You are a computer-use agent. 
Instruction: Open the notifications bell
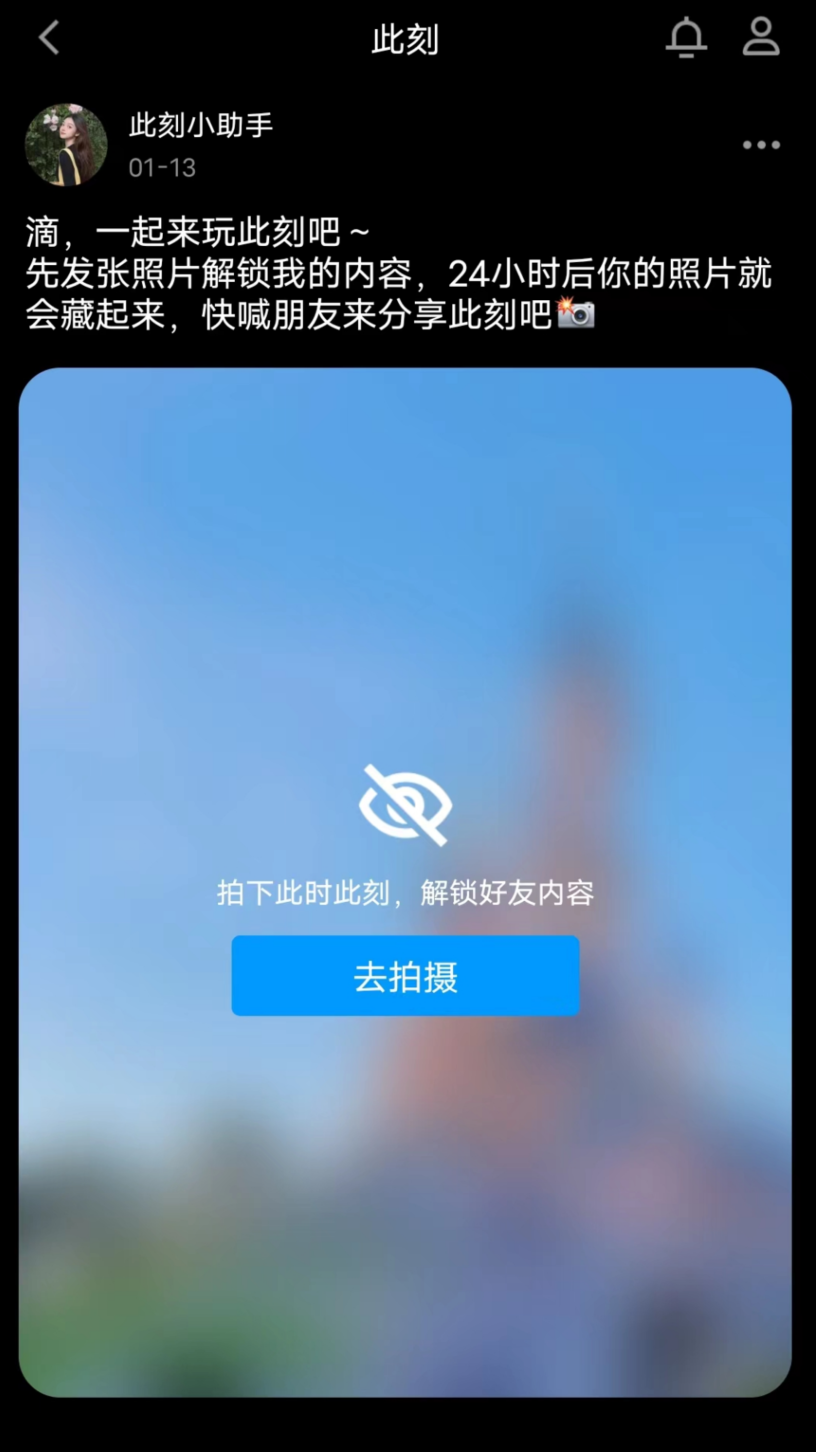click(686, 38)
